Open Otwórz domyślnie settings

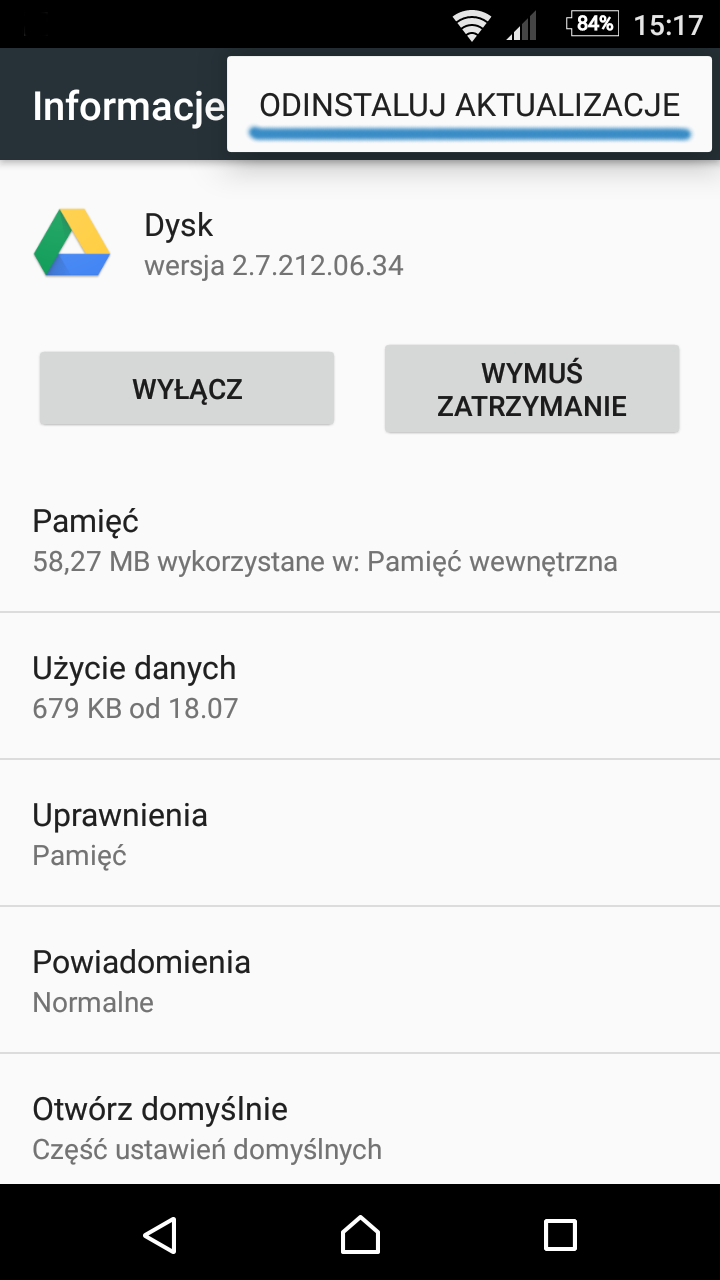click(x=360, y=1127)
